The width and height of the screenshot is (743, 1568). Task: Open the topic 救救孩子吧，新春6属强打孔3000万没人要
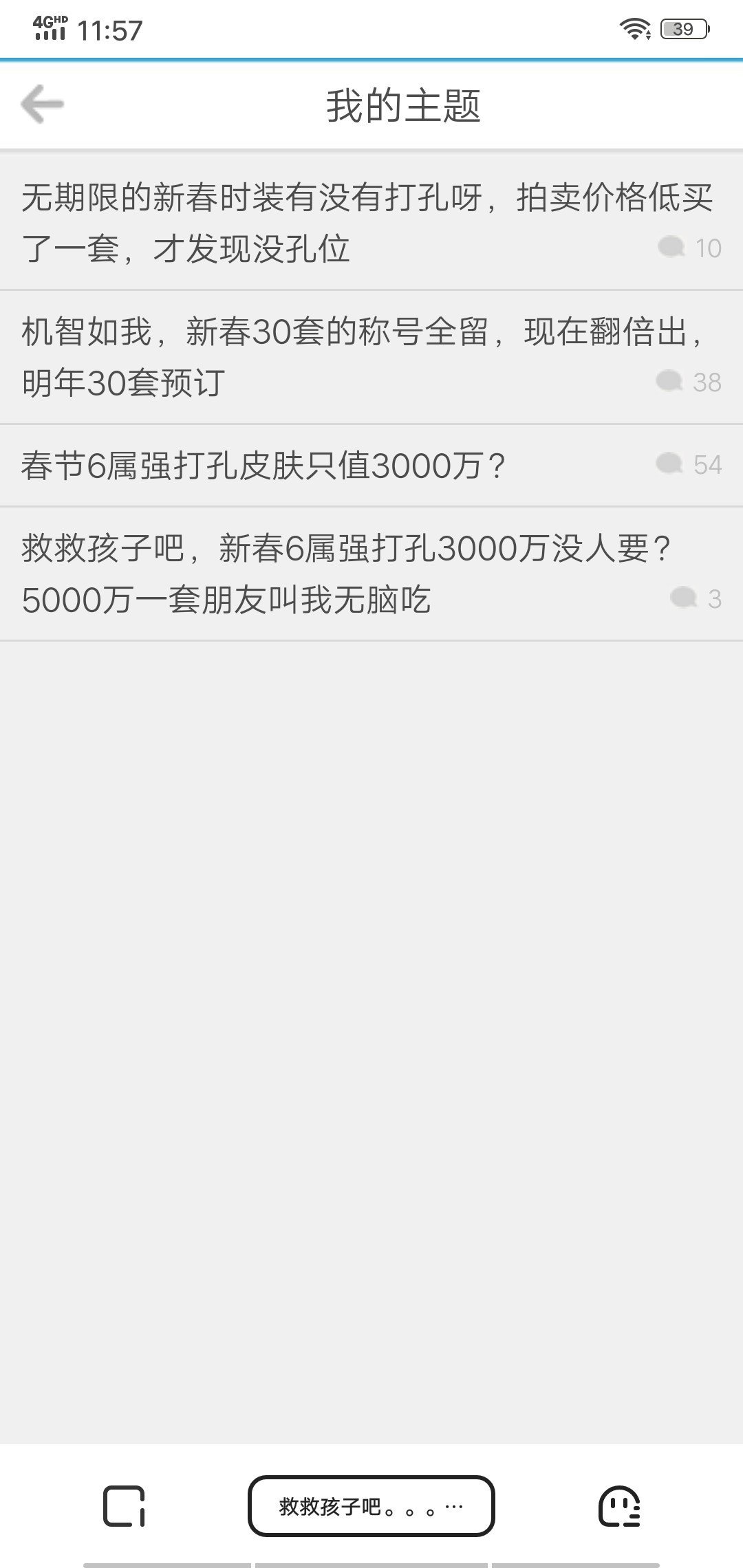[x=371, y=574]
